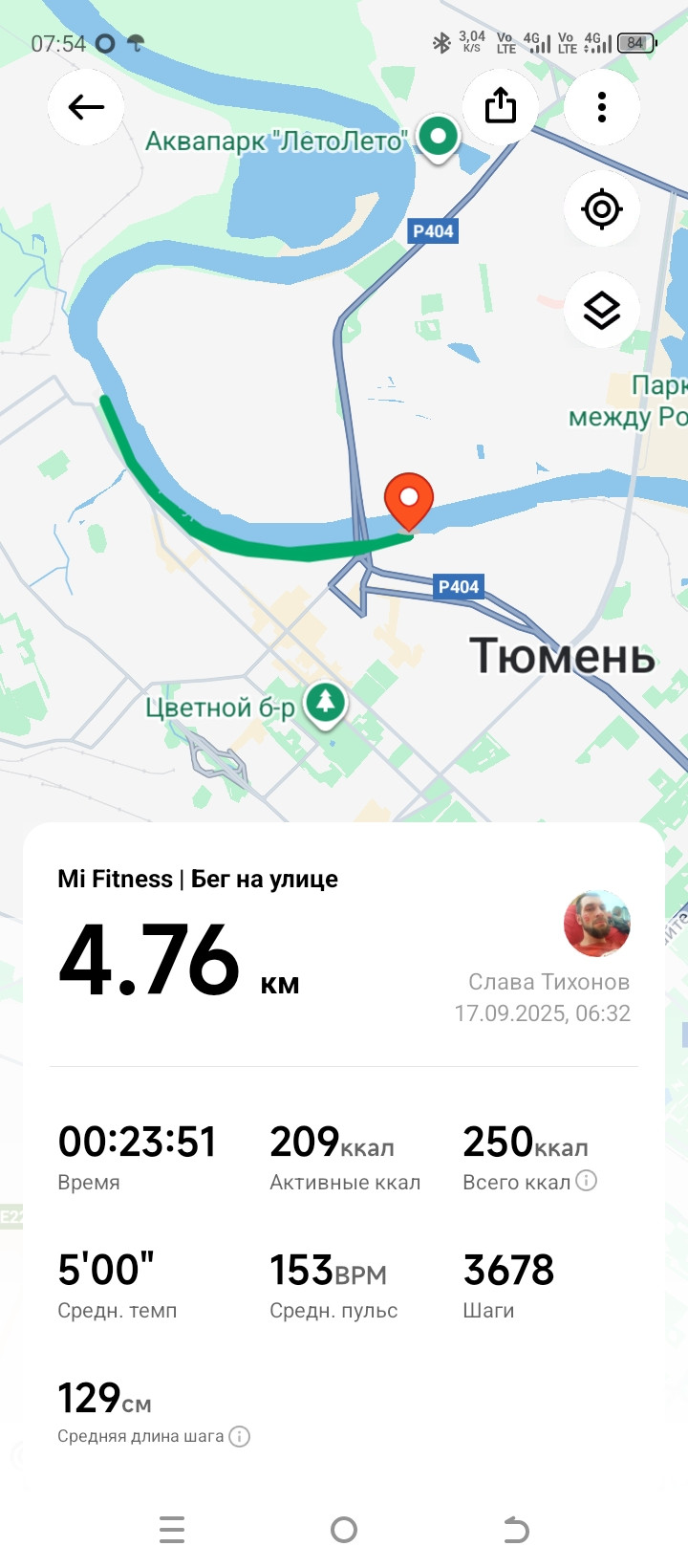Tap the system home button
This screenshot has width=688, height=1568.
[344, 1530]
